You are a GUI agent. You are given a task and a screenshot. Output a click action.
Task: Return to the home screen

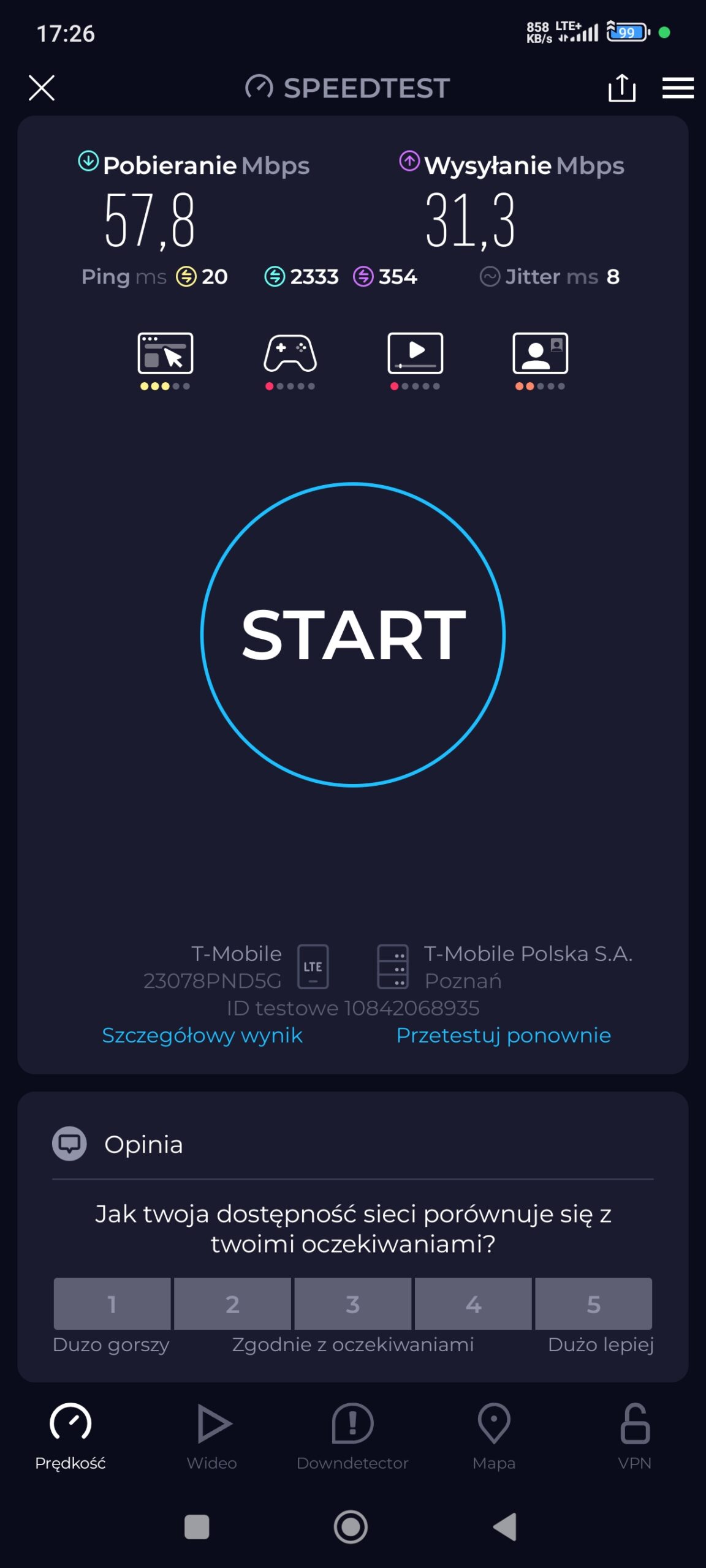(351, 1526)
